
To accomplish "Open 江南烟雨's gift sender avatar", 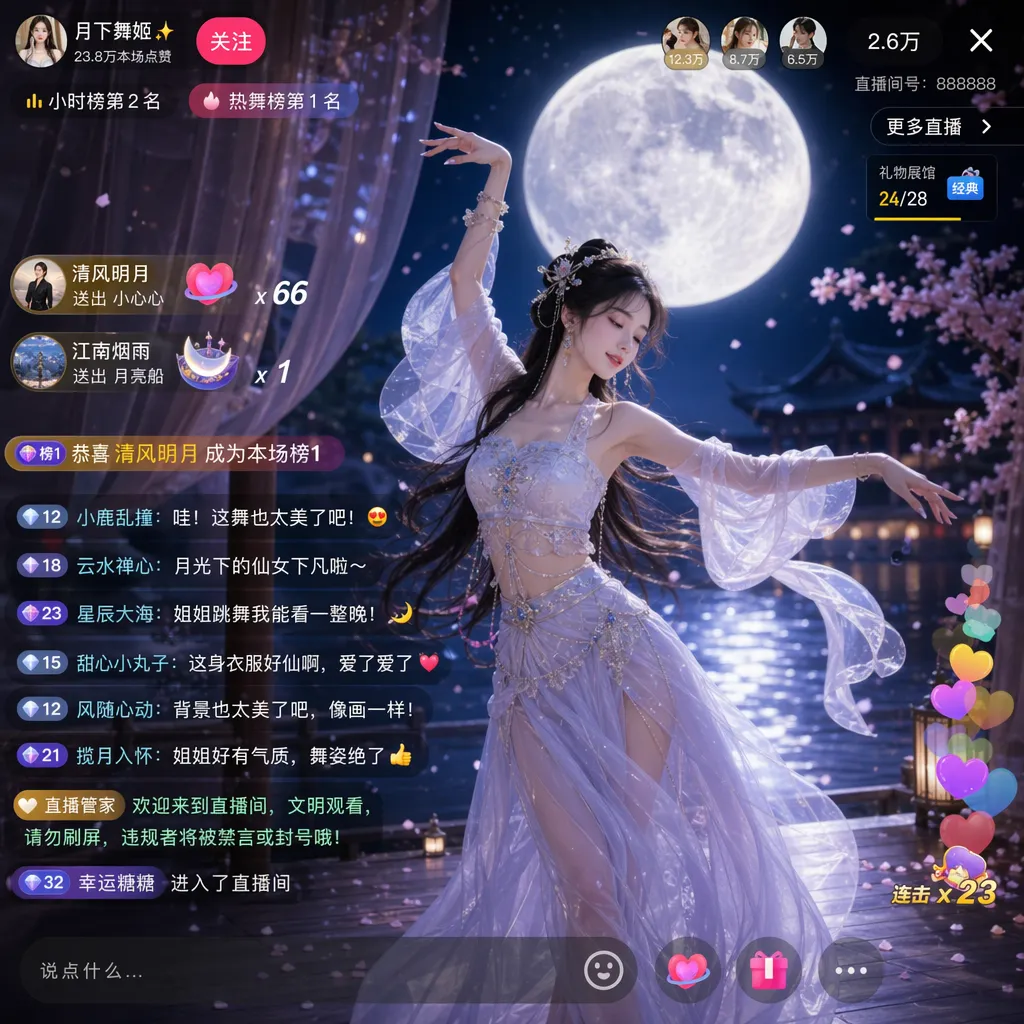I will click(x=39, y=362).
